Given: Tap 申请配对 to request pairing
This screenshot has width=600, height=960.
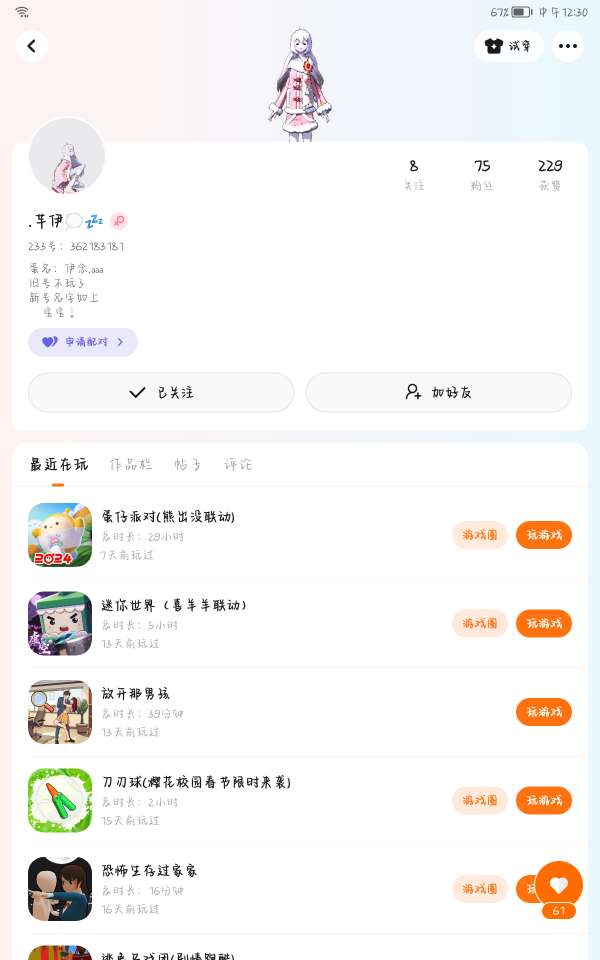Looking at the screenshot, I should 83,342.
